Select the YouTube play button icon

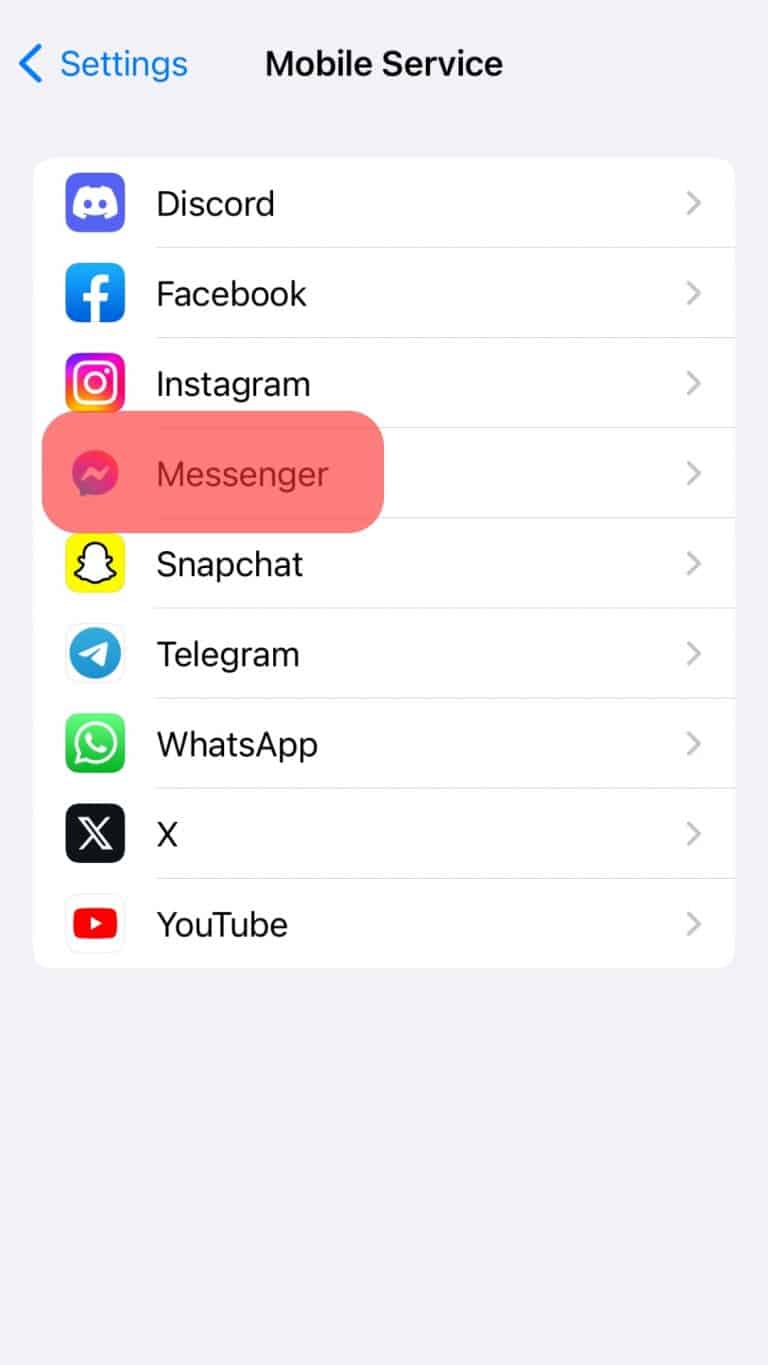tap(95, 923)
